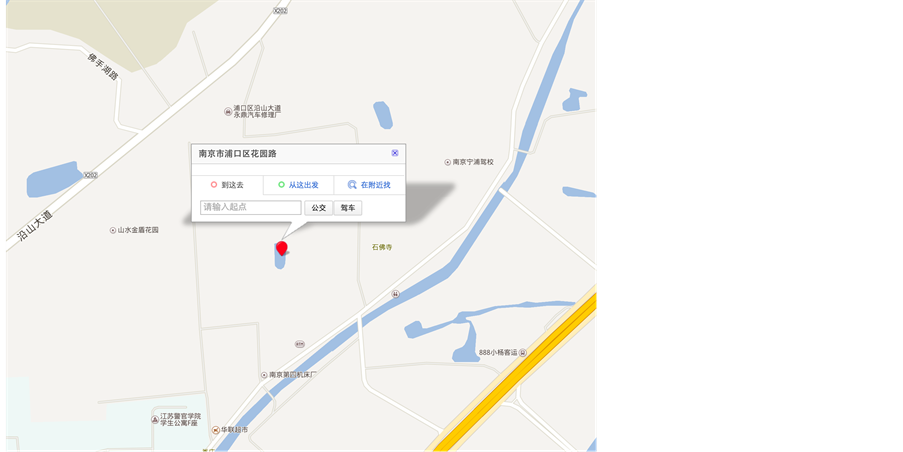Viewport: 903px width, 452px height.
Task: Open the 在附近找 nearby search tab
Action: pos(369,185)
